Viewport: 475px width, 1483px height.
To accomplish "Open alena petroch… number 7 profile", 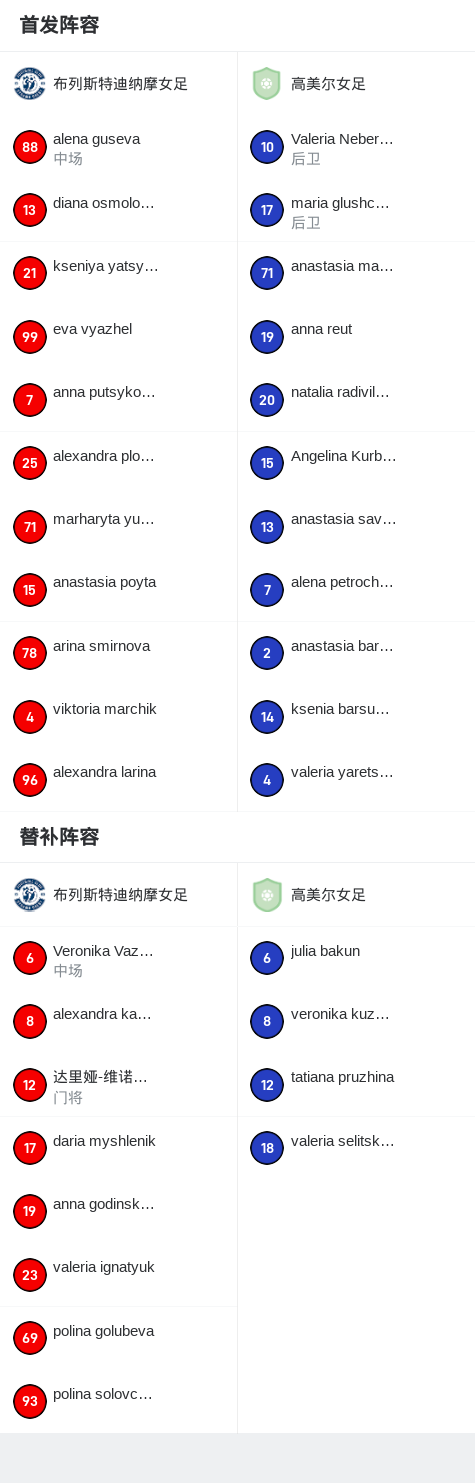I will point(356,590).
